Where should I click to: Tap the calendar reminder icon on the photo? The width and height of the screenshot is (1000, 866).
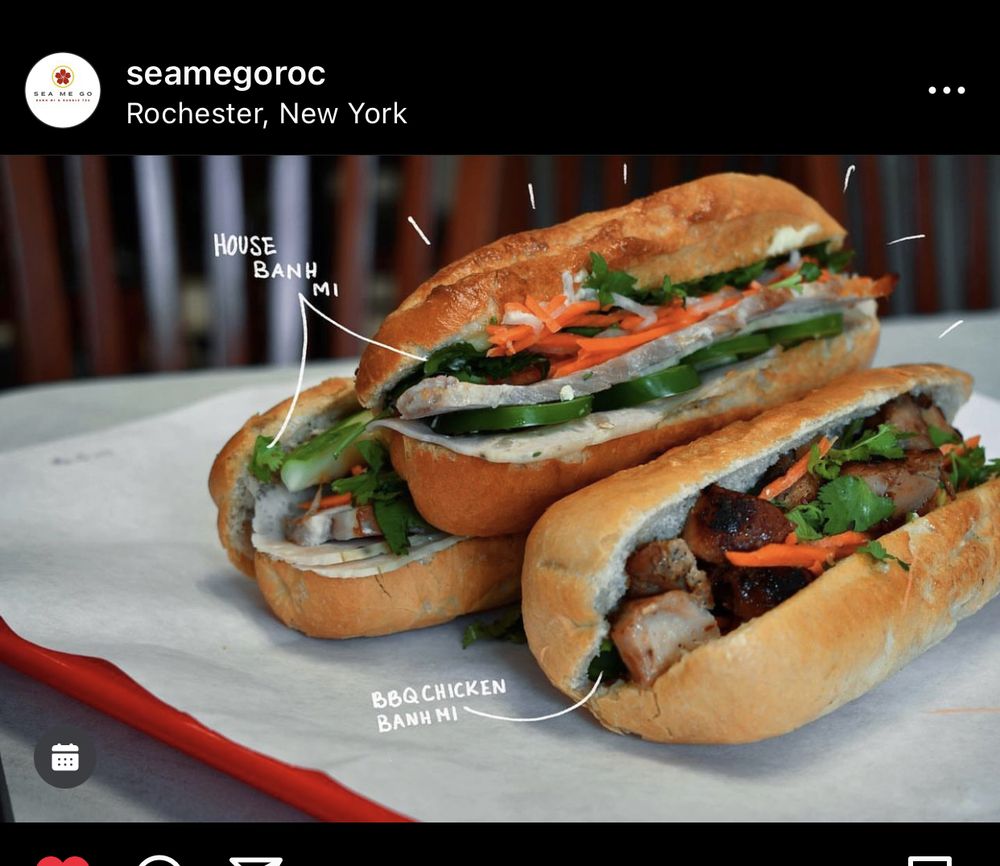click(x=65, y=757)
